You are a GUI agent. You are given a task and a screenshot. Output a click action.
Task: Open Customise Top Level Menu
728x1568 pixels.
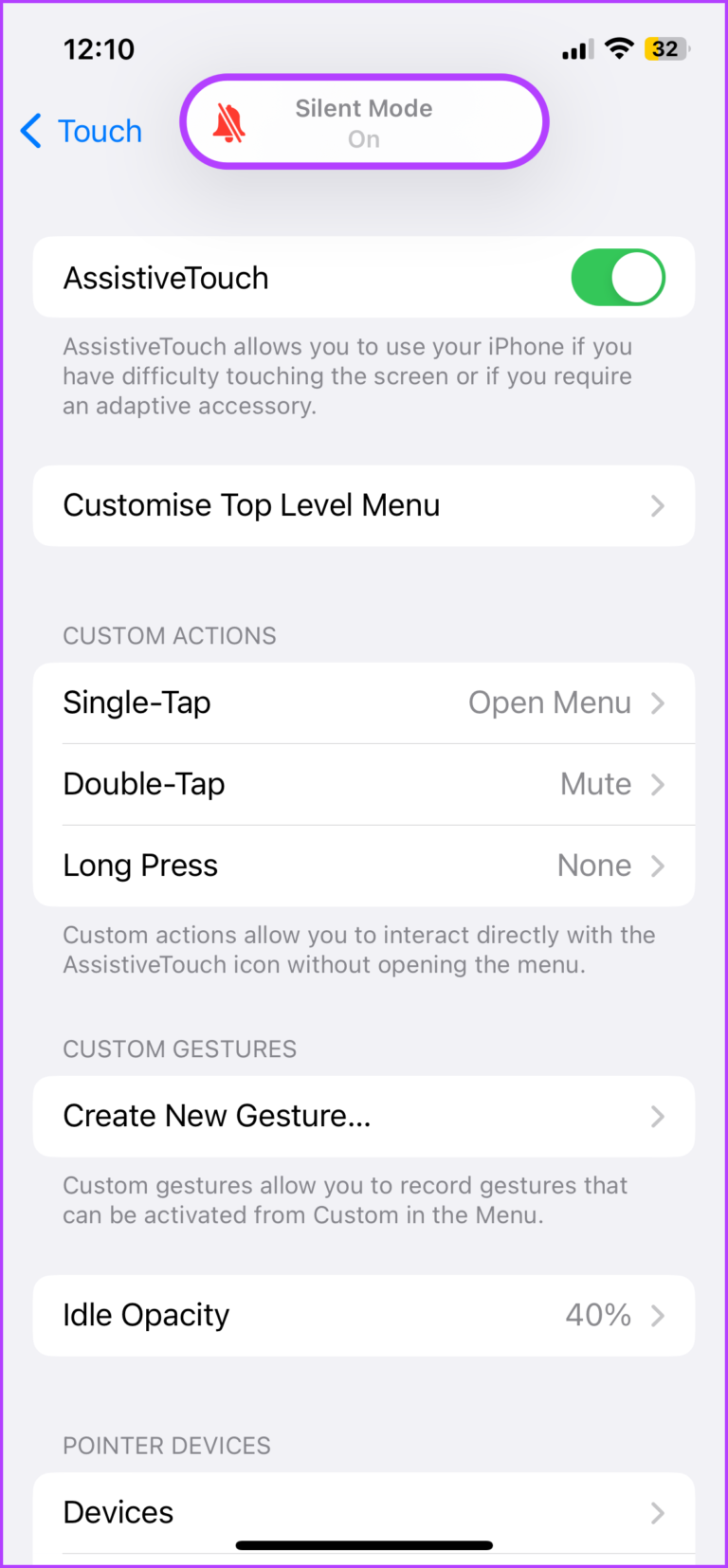(364, 505)
